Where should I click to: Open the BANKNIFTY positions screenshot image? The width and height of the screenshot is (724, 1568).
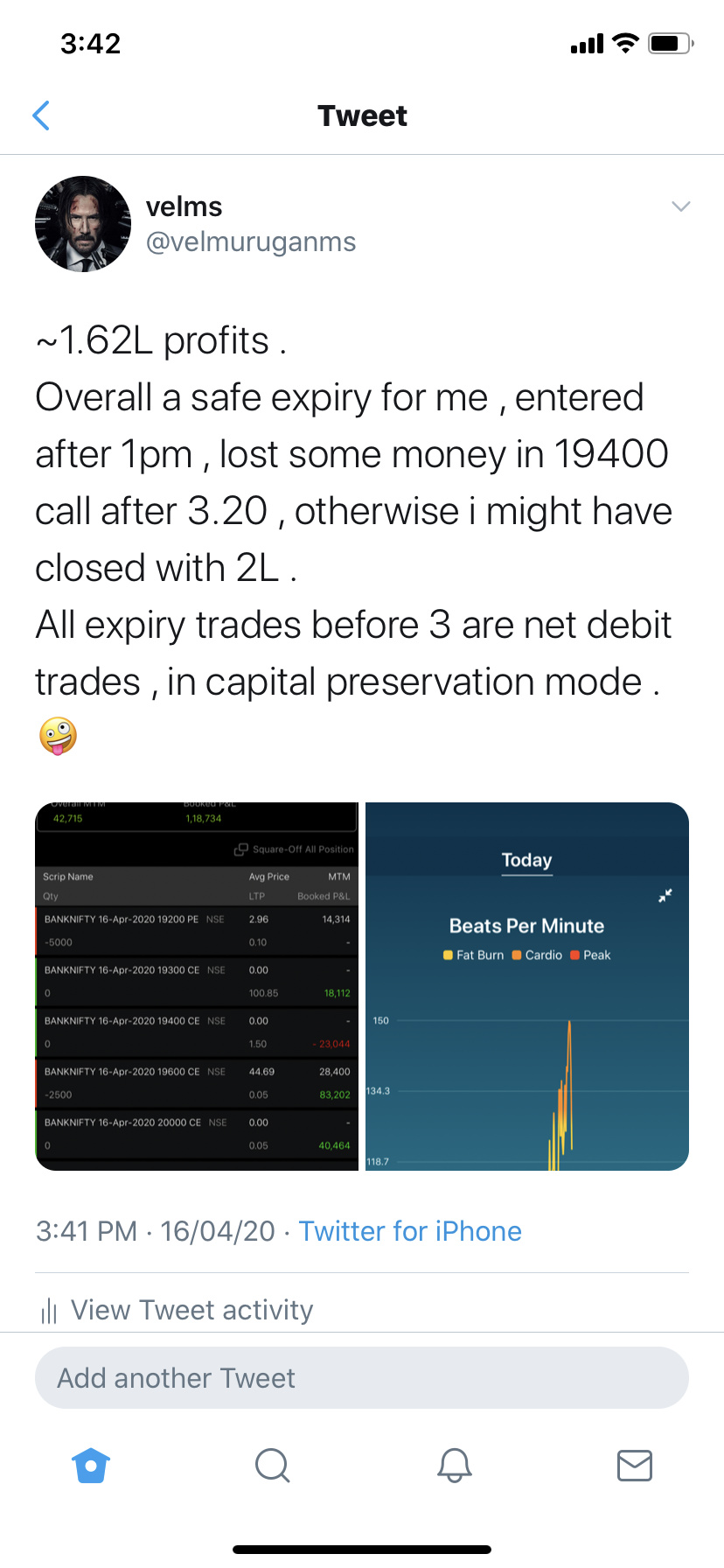pyautogui.click(x=197, y=986)
